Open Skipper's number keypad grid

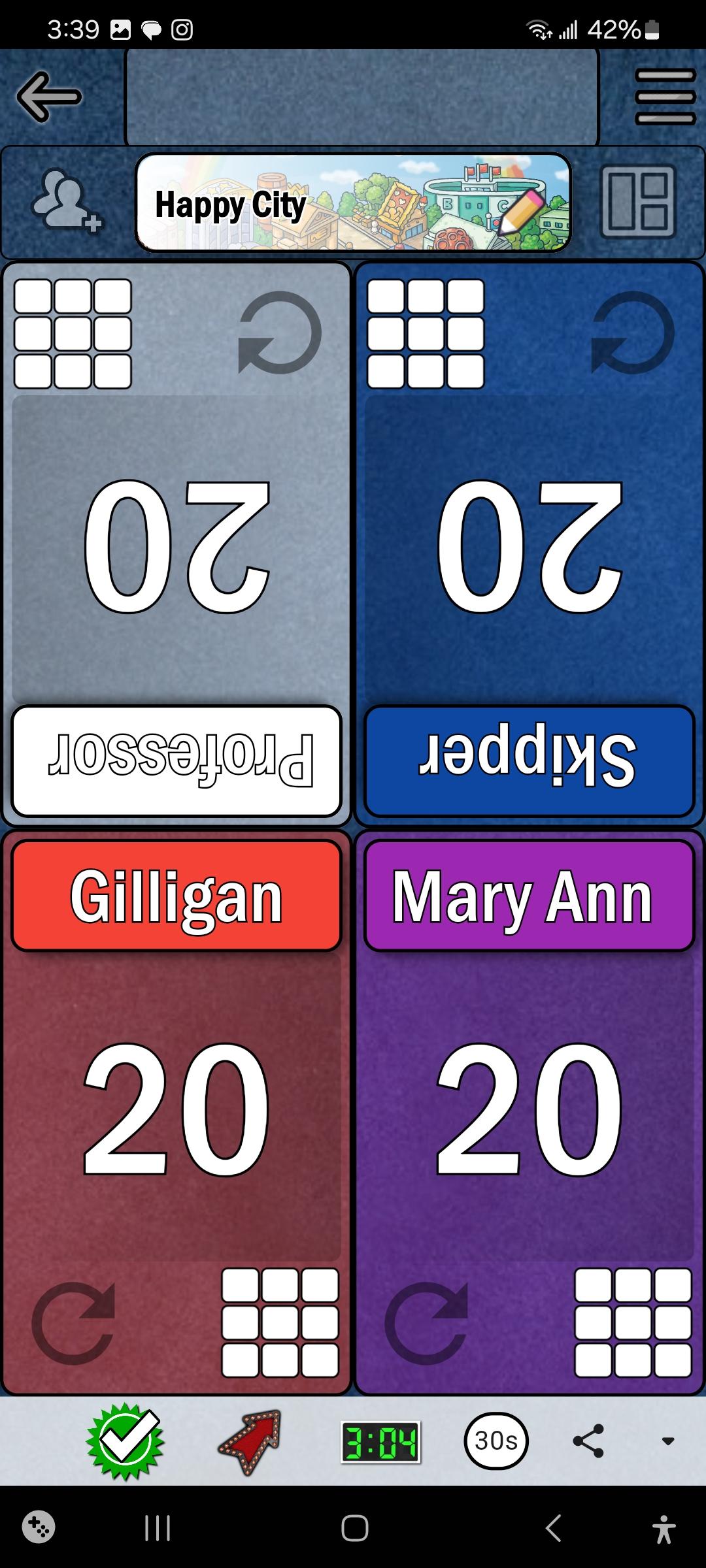click(426, 334)
